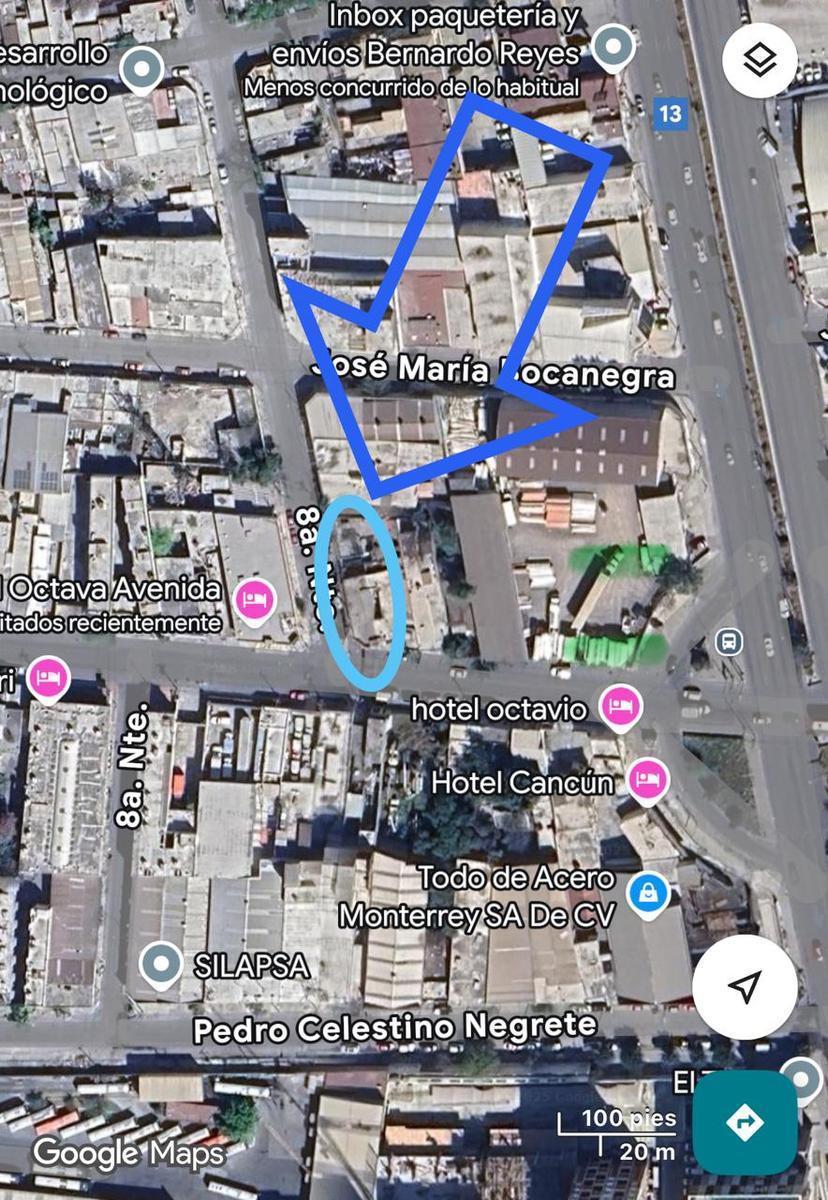Open Todo de Acero Monterrey place pin
Screen dimensions: 828x1200
(648, 889)
